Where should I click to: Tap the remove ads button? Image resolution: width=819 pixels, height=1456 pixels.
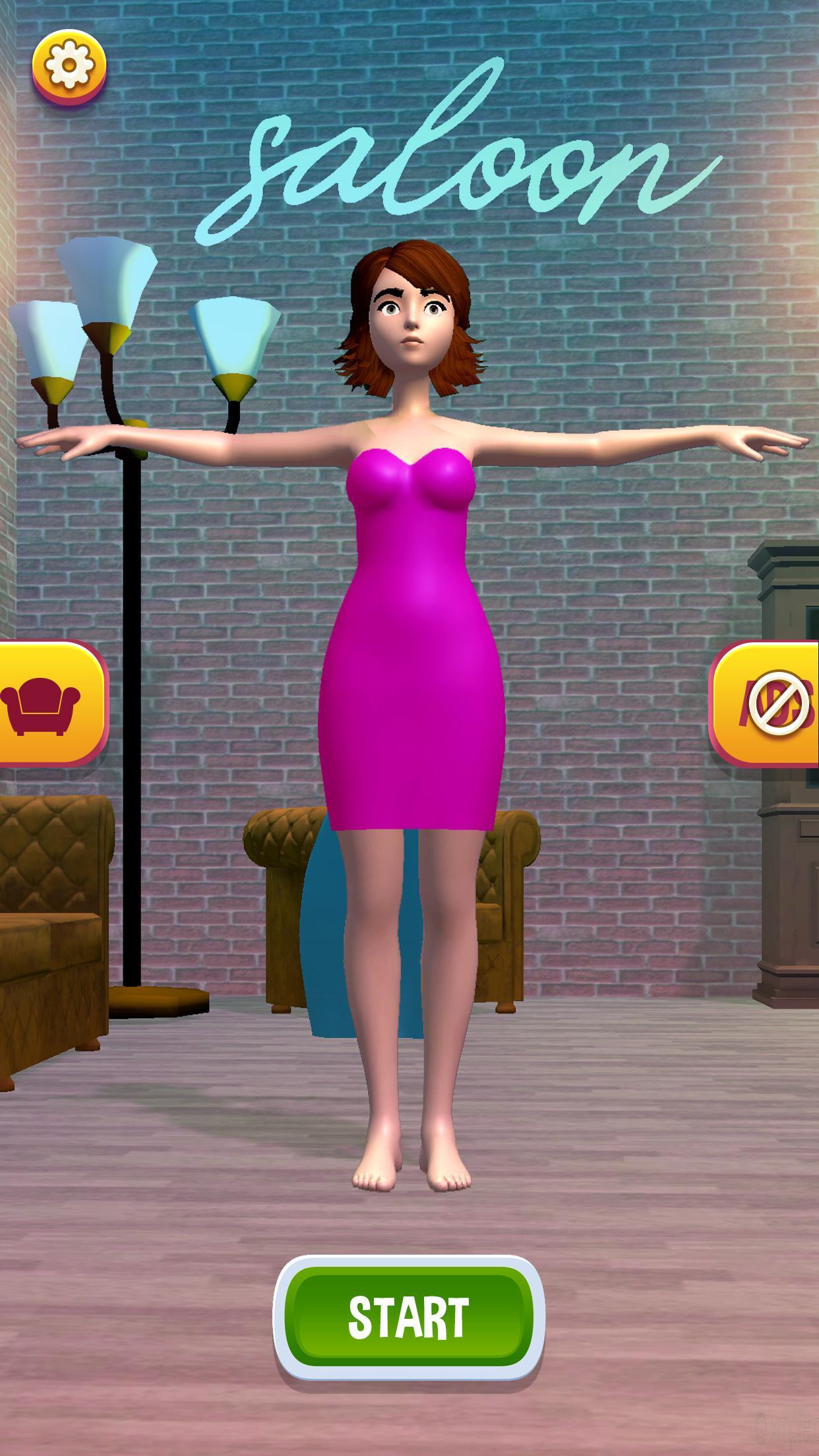coord(768,702)
